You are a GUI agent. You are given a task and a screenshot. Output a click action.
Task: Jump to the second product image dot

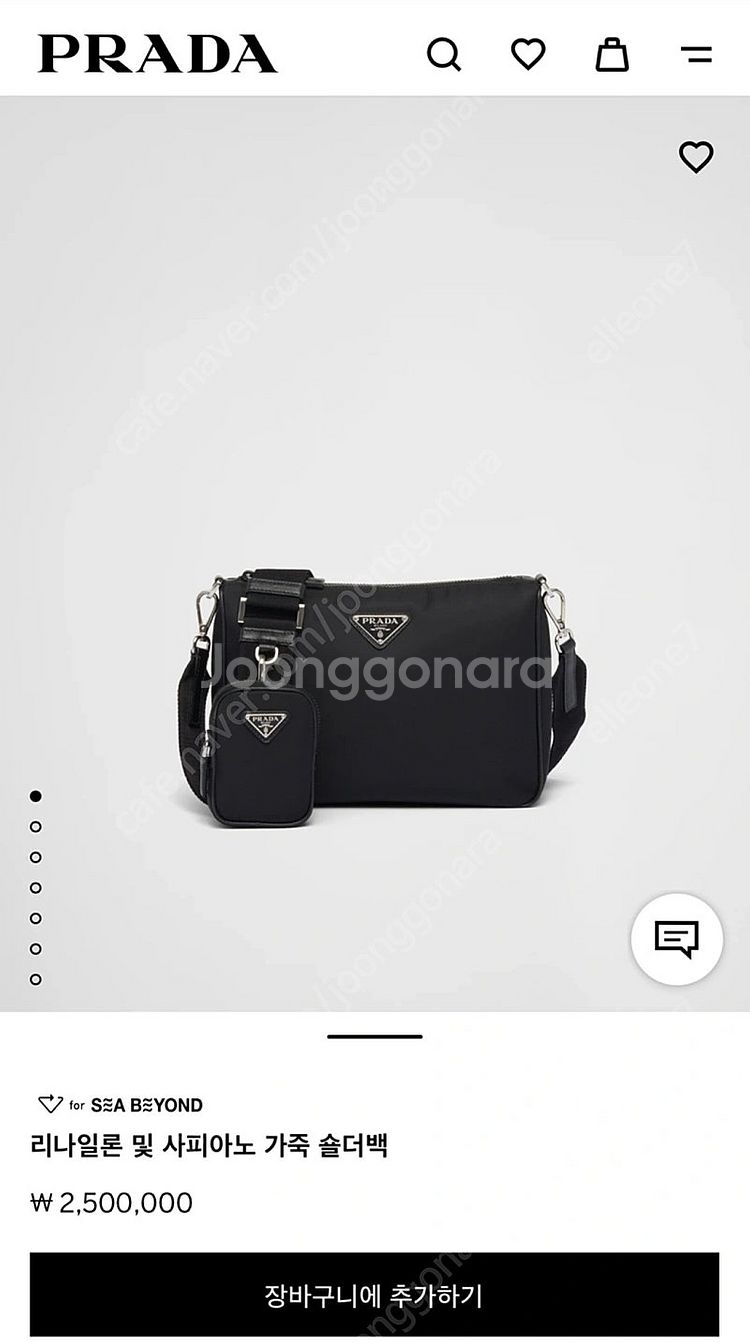point(36,827)
